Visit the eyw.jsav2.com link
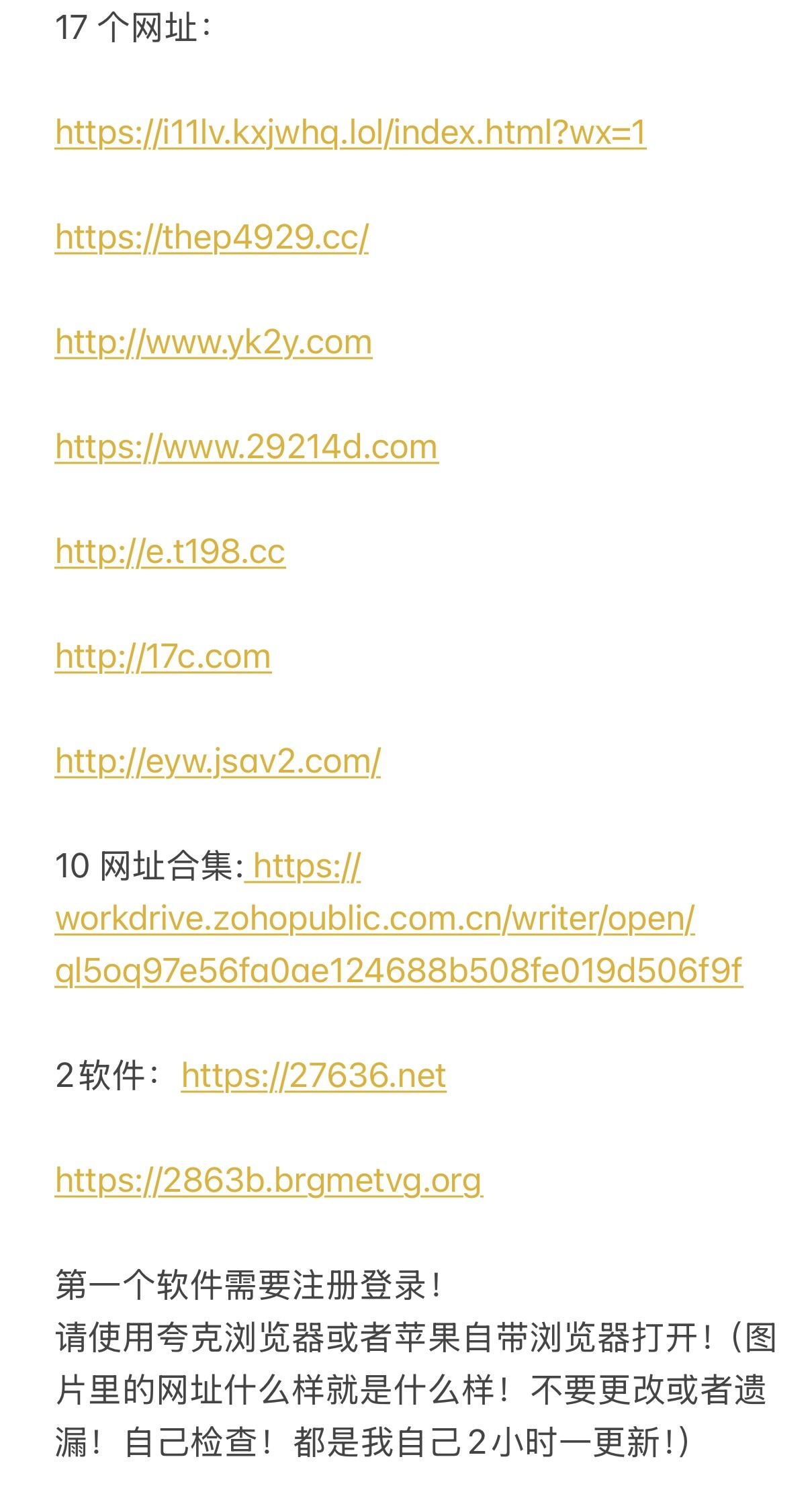 218,762
